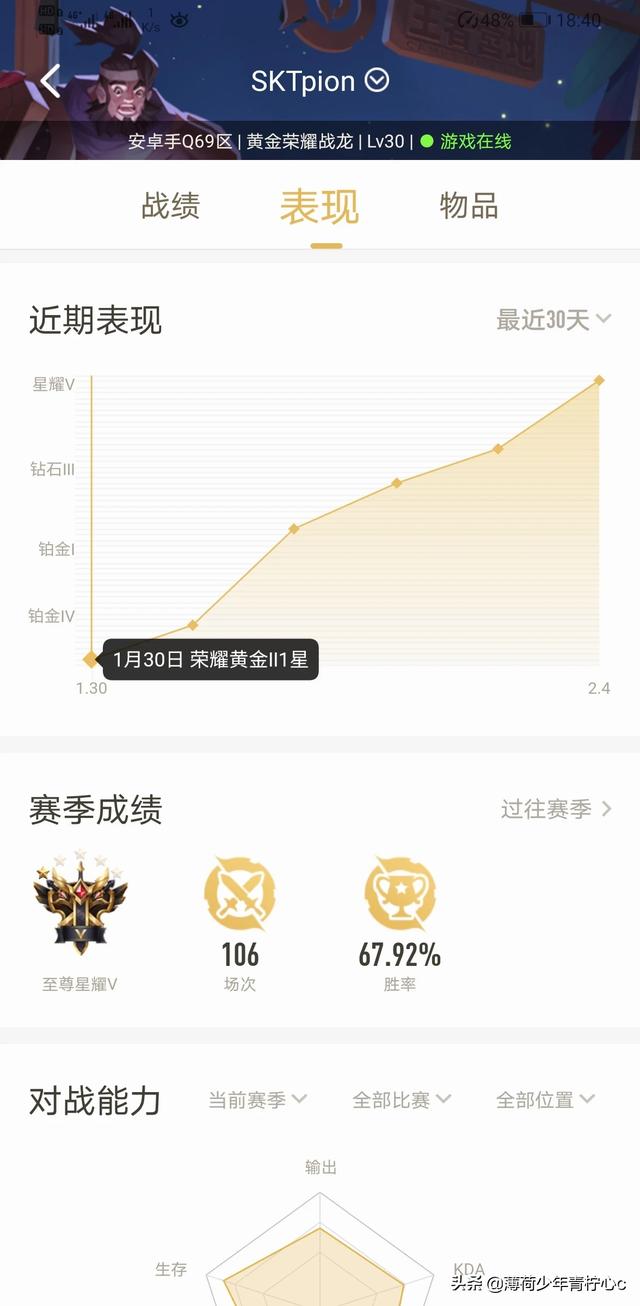Open the 全部比赛 match filter
Image resolution: width=640 pixels, height=1306 pixels.
point(401,1100)
